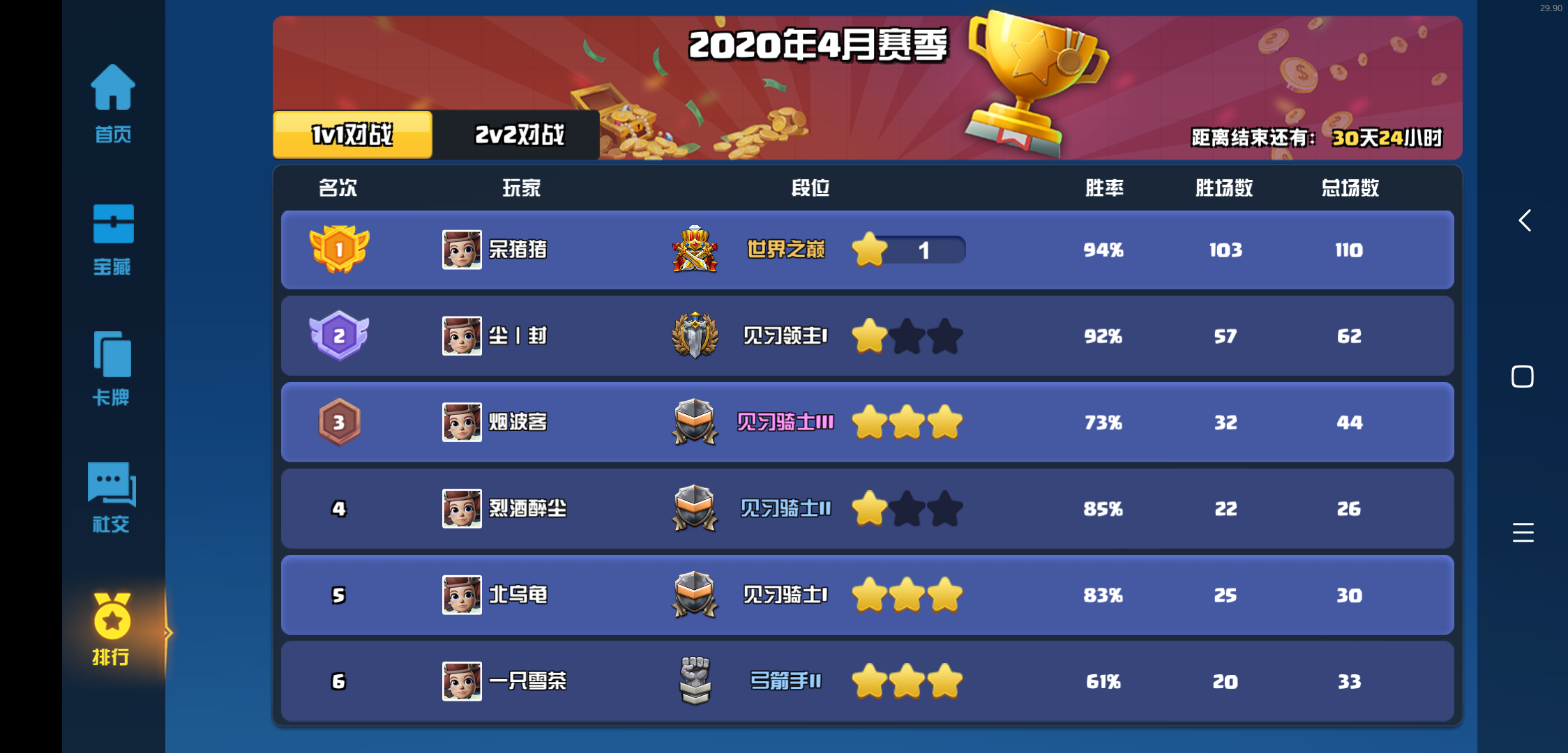The height and width of the screenshot is (753, 1568).
Task: Go to the 首页 home section
Action: tap(112, 103)
